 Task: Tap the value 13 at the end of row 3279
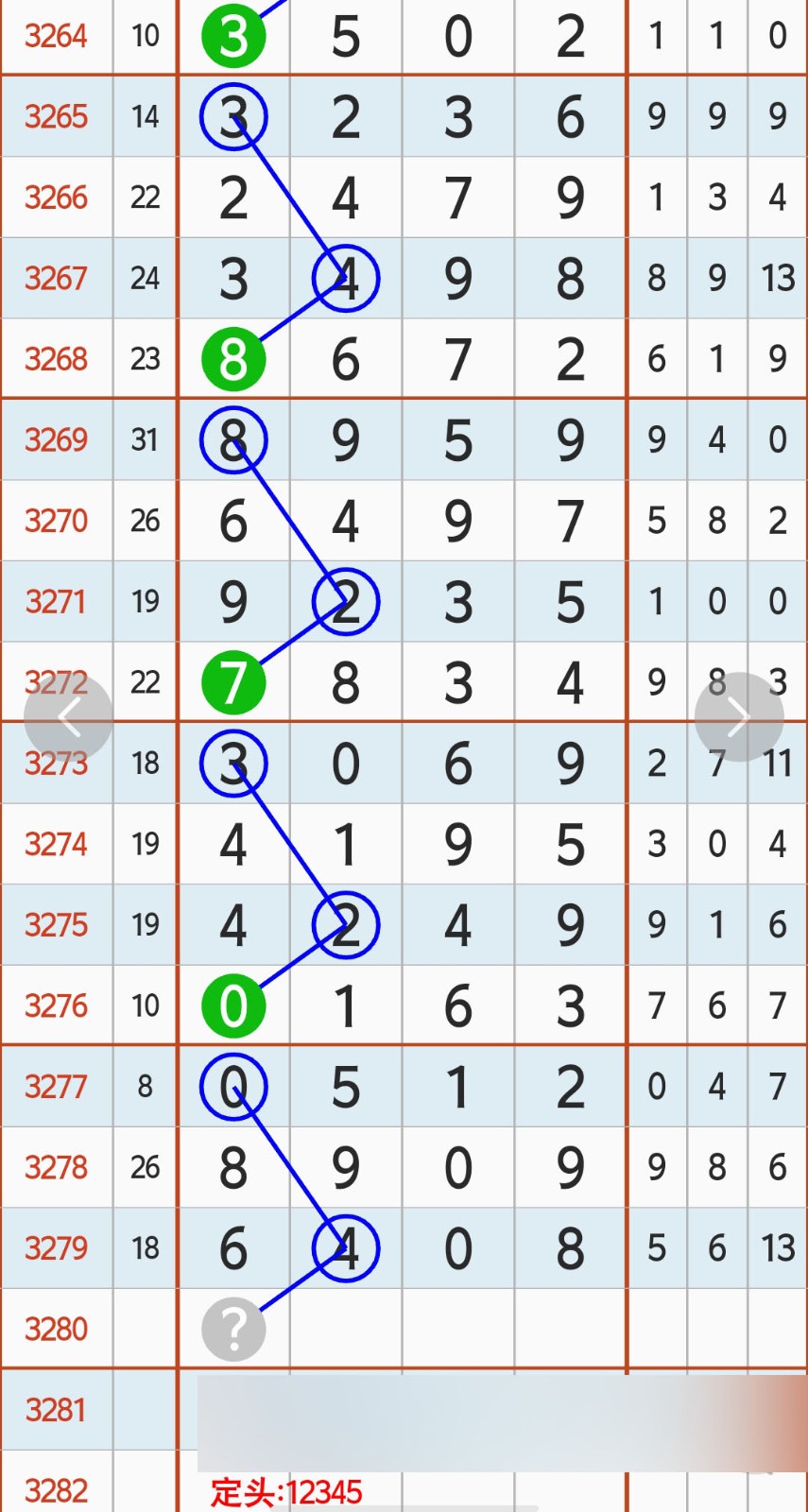coord(777,1247)
